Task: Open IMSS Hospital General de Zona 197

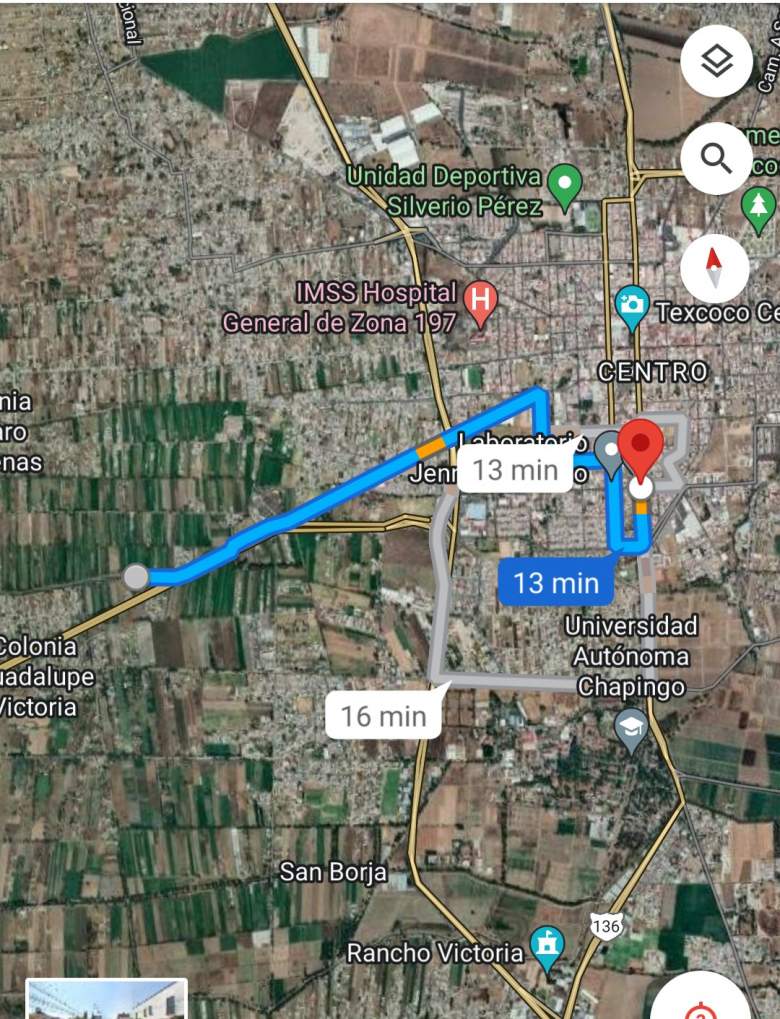Action: point(482,300)
